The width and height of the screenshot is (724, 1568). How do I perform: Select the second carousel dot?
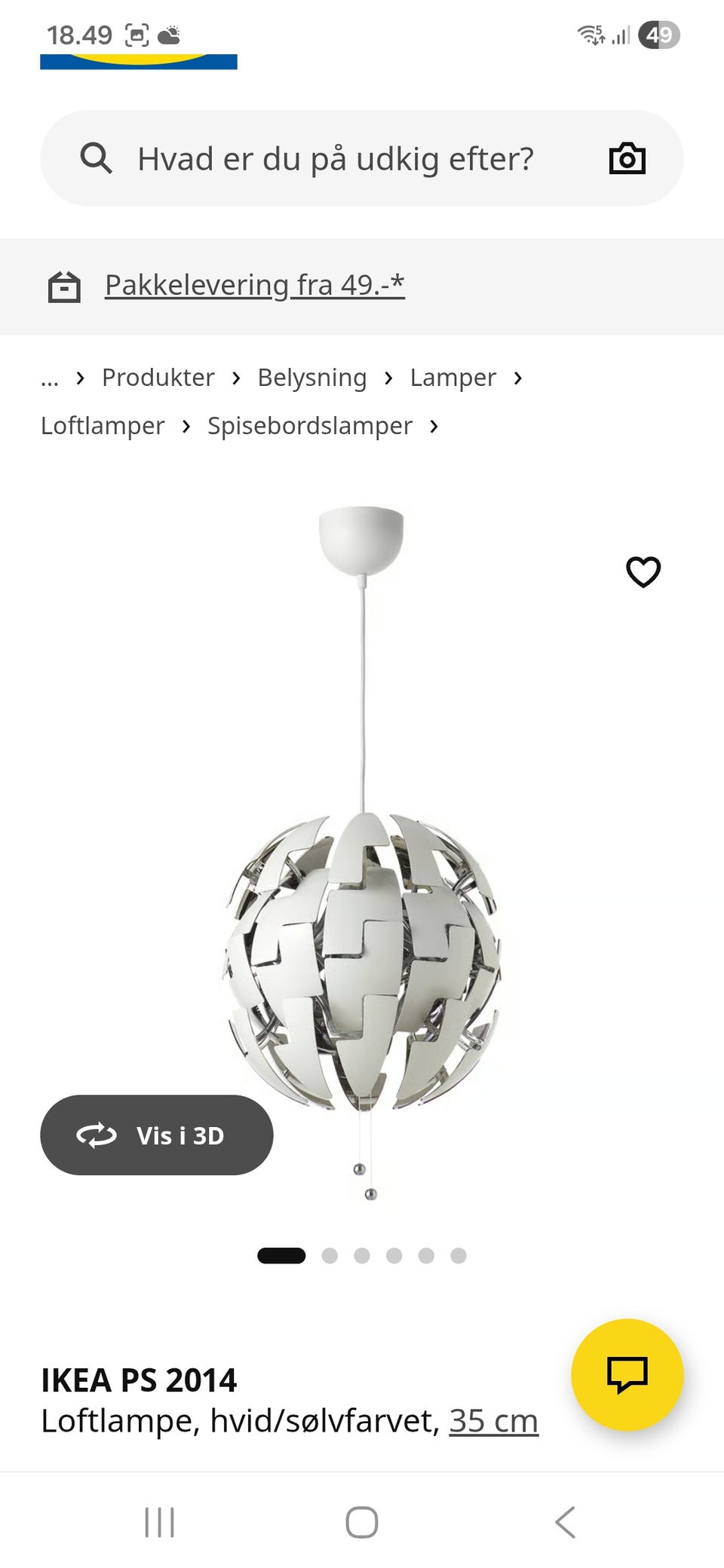click(330, 1255)
